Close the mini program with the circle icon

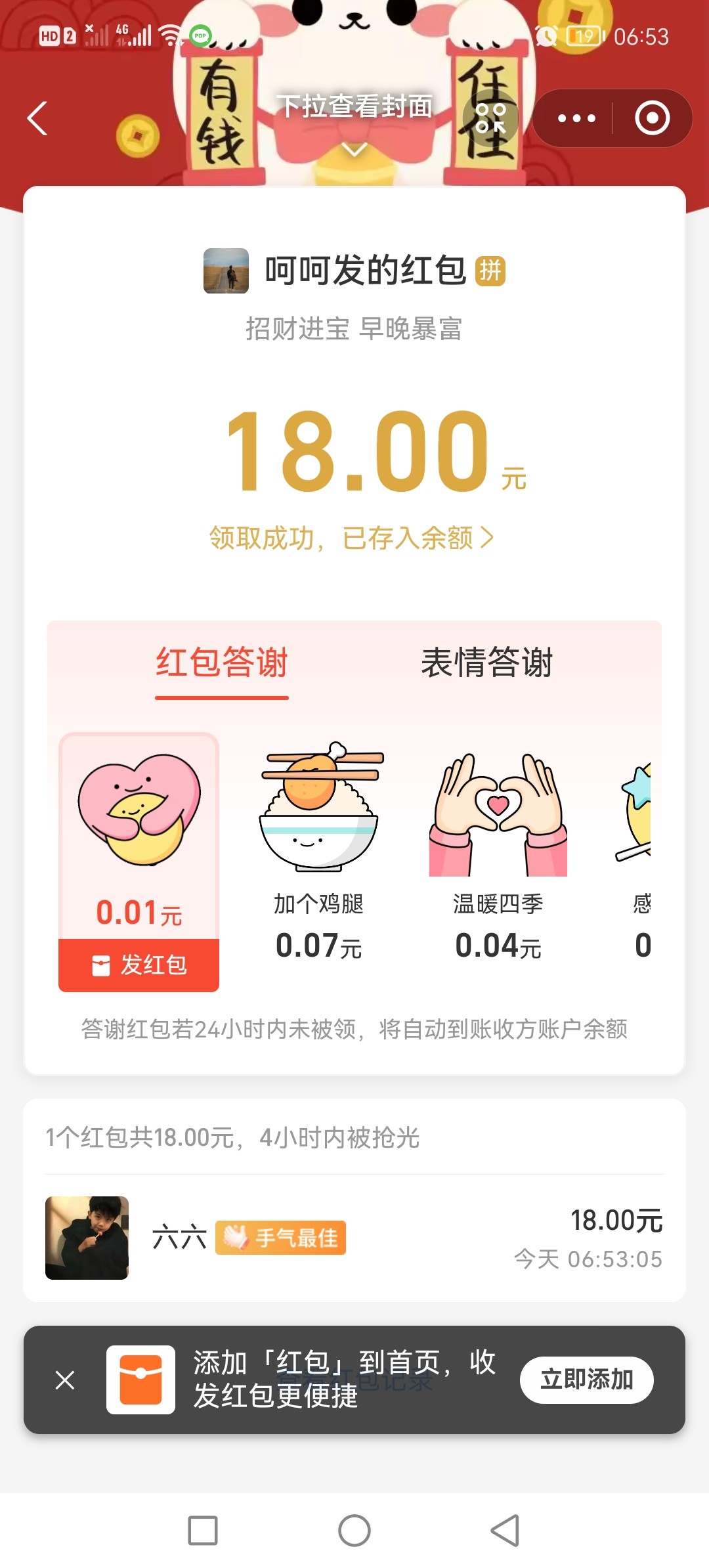pos(652,119)
